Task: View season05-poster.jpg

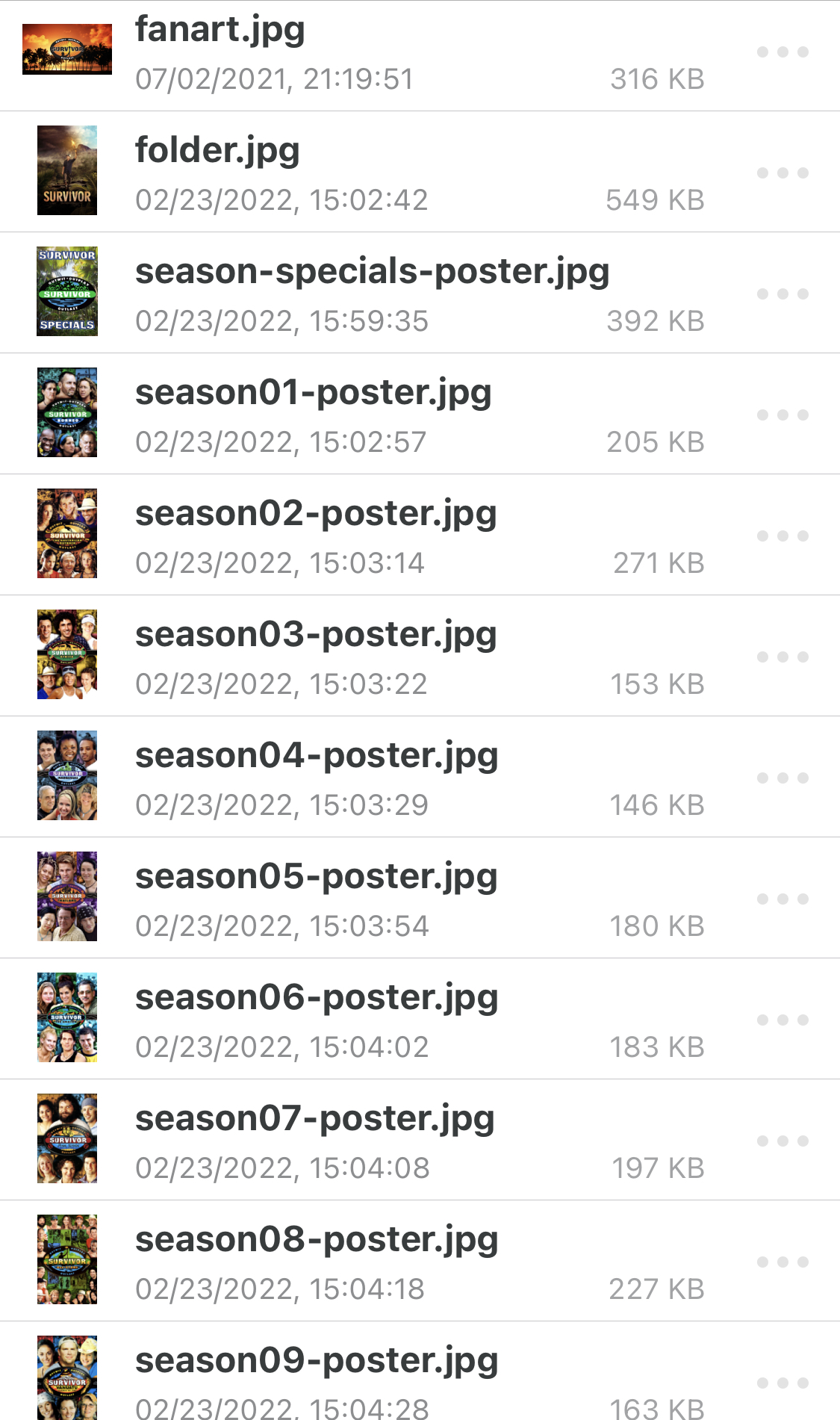Action: click(317, 878)
